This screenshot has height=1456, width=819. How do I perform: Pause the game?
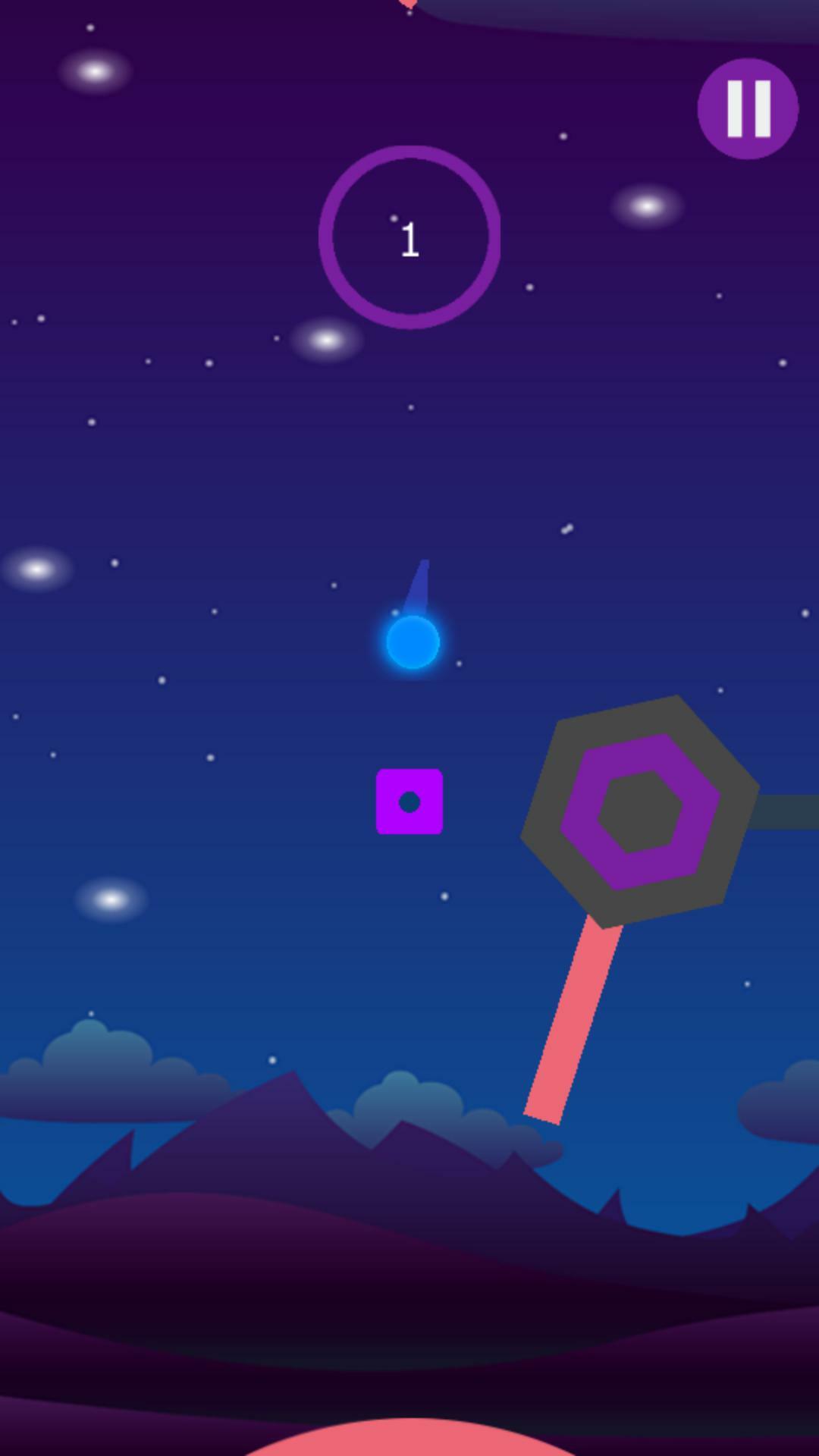click(x=748, y=108)
